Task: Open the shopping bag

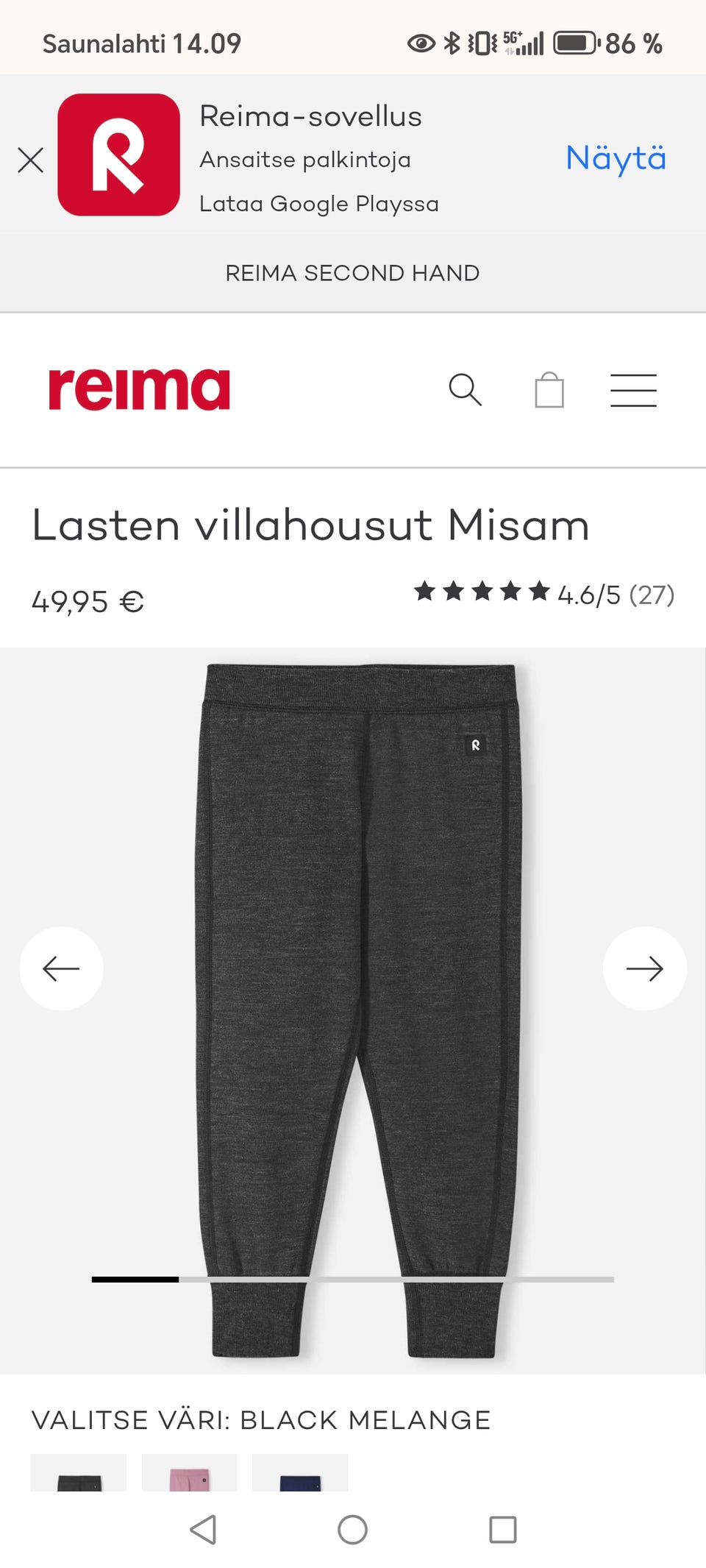Action: [x=549, y=390]
